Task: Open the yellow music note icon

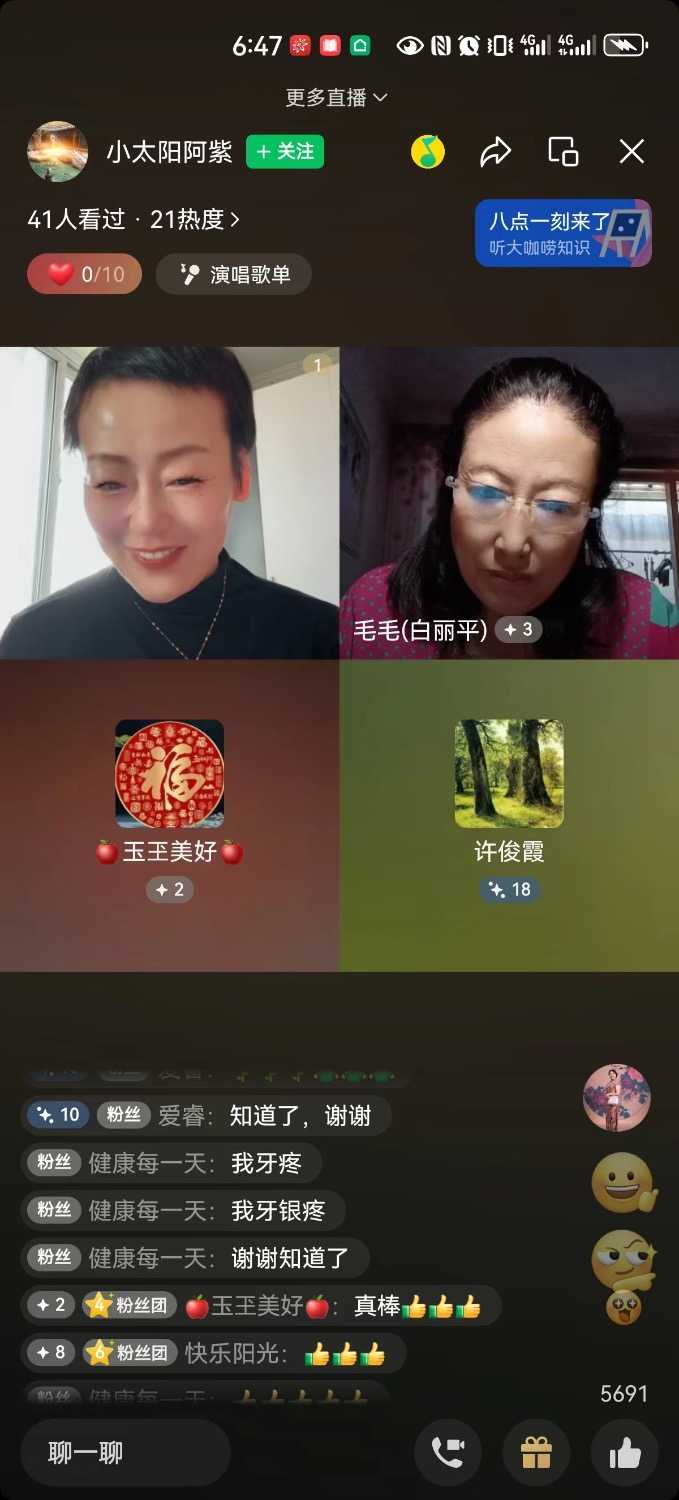Action: click(x=428, y=152)
